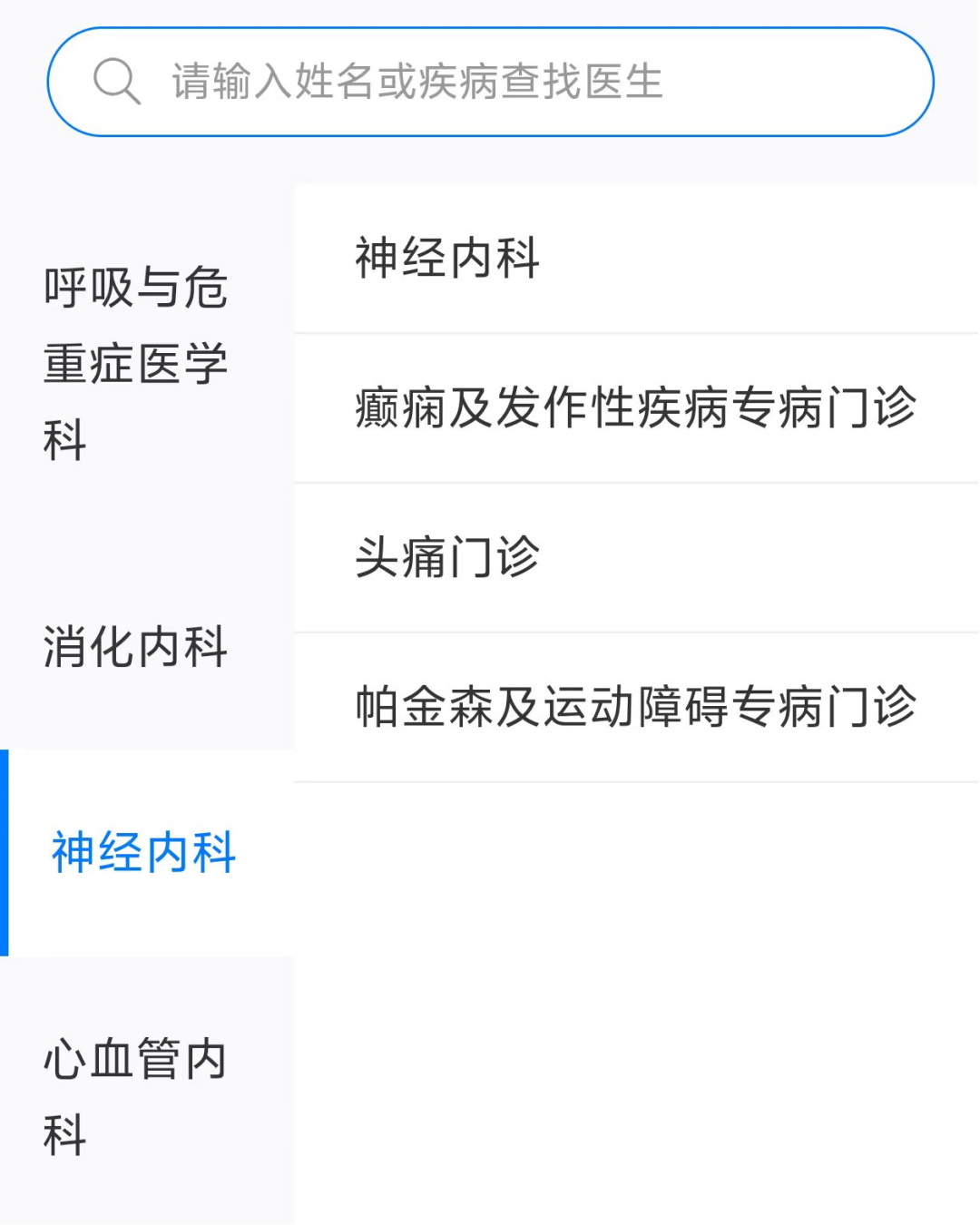
Task: Click the epilepsy specialty clinic row
Action: [x=635, y=408]
